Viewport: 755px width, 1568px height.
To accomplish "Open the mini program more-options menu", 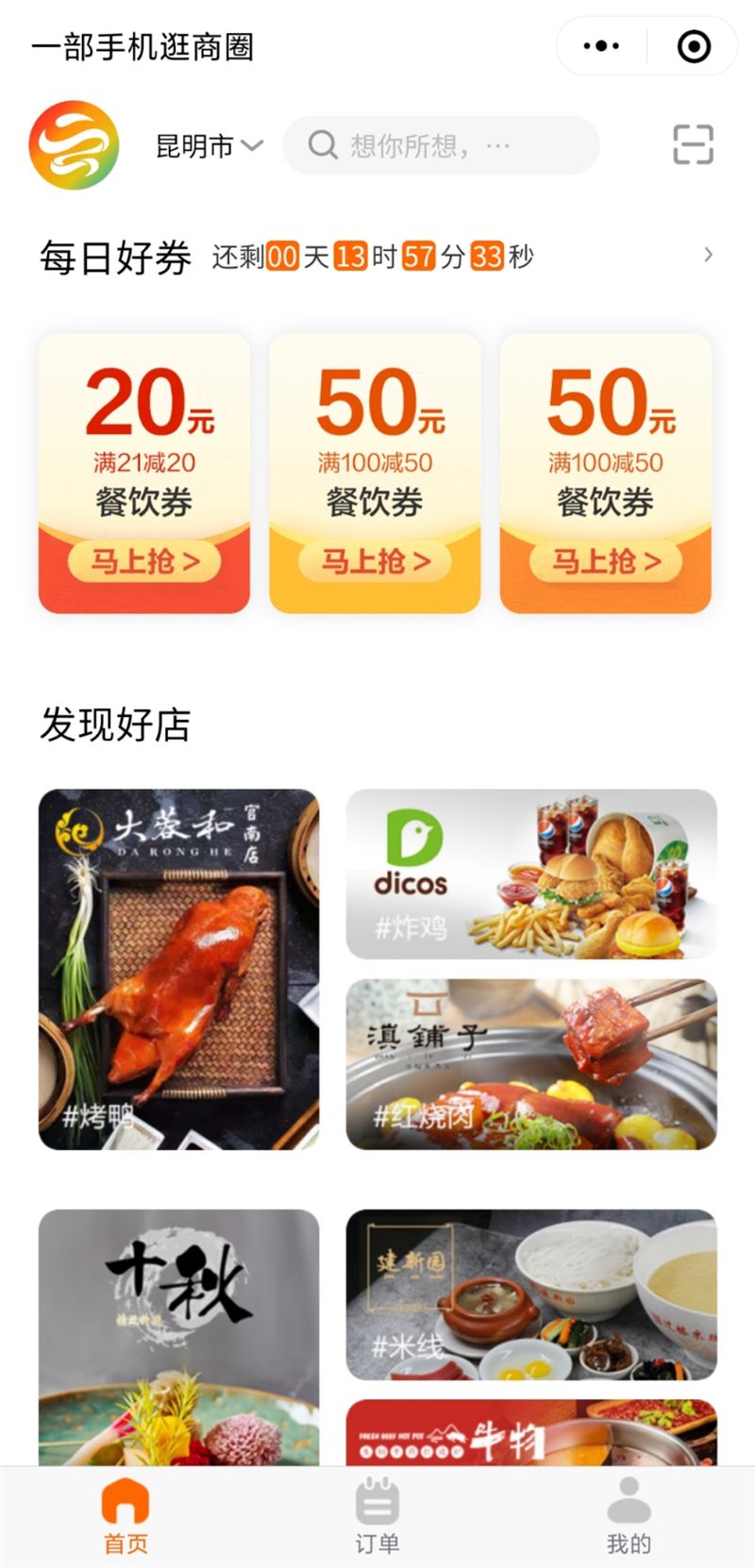I will [x=601, y=45].
